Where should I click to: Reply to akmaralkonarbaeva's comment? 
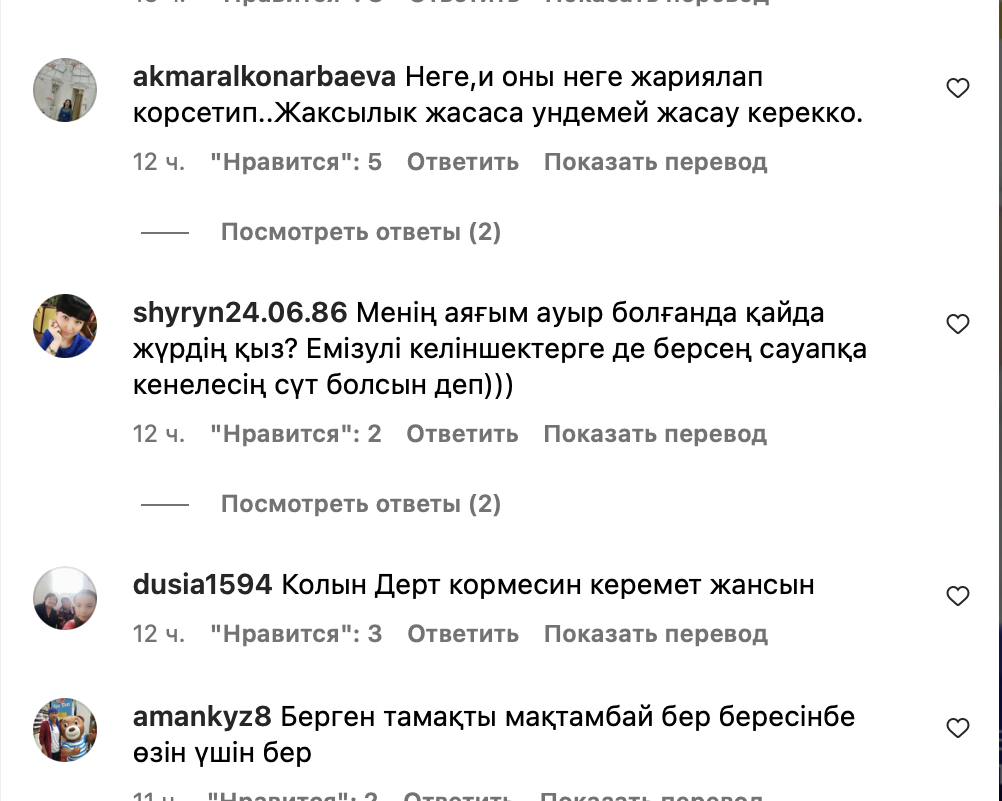coord(462,162)
